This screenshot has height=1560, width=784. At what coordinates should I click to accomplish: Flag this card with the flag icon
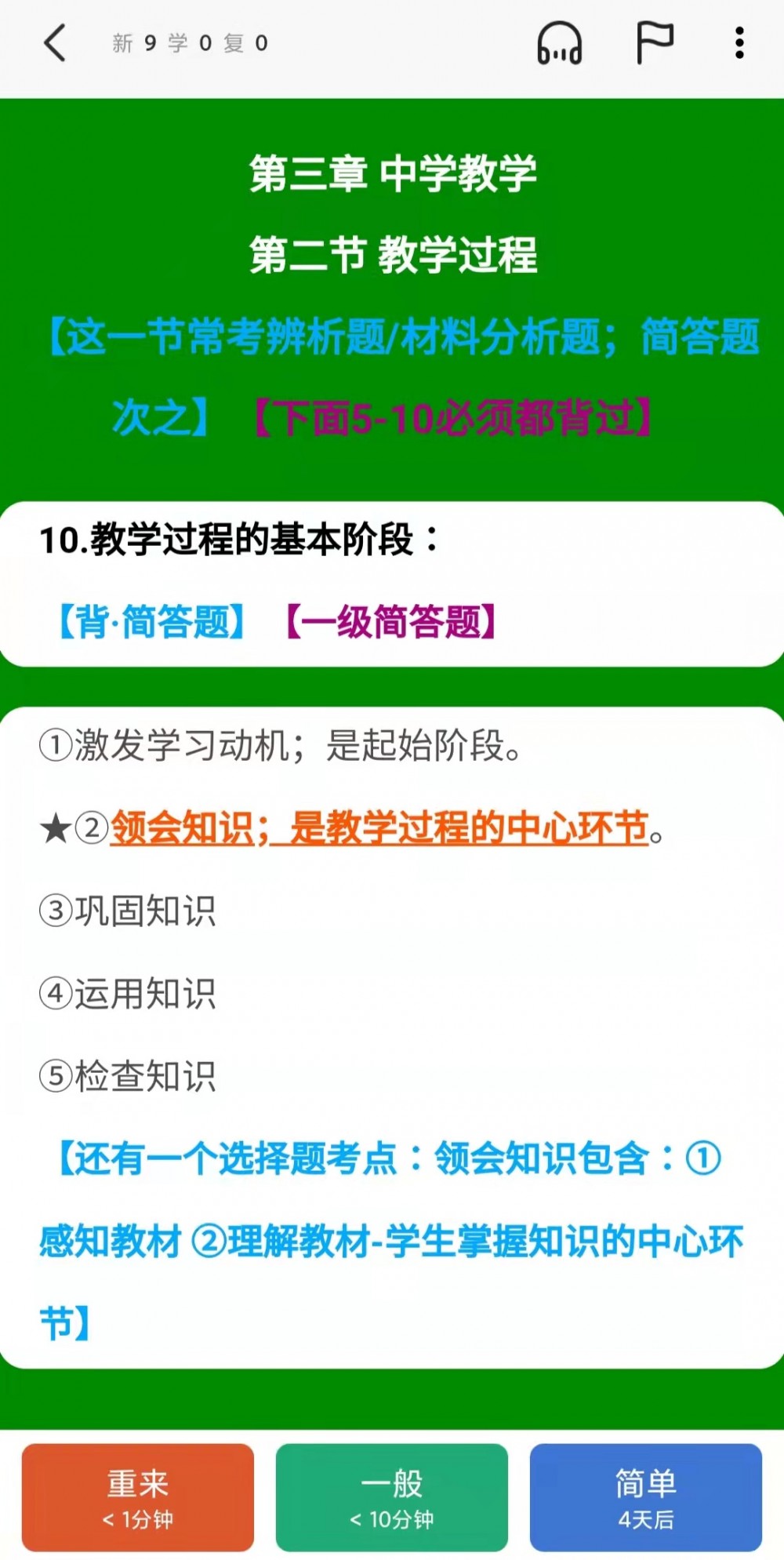coord(654,43)
